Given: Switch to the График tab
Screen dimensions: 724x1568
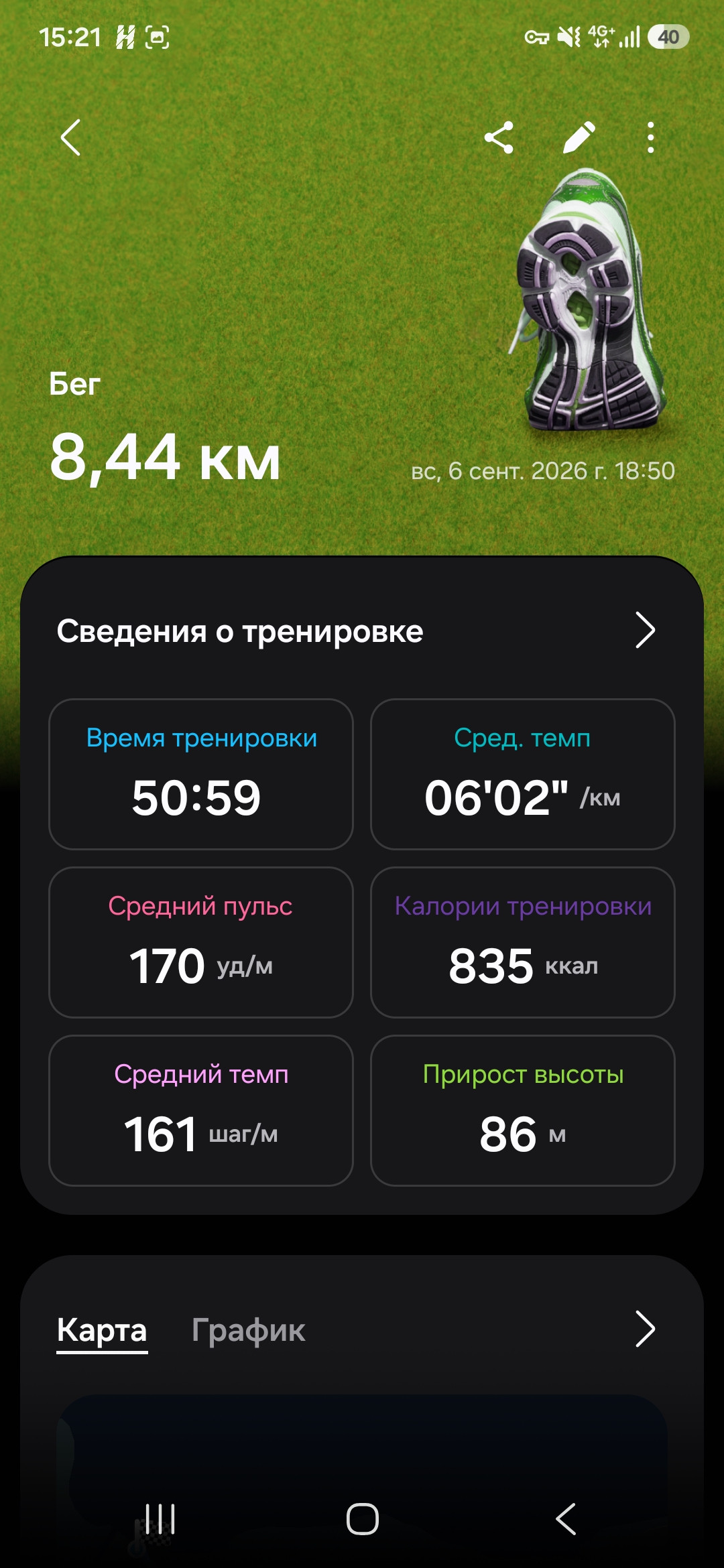Looking at the screenshot, I should pyautogui.click(x=248, y=1329).
